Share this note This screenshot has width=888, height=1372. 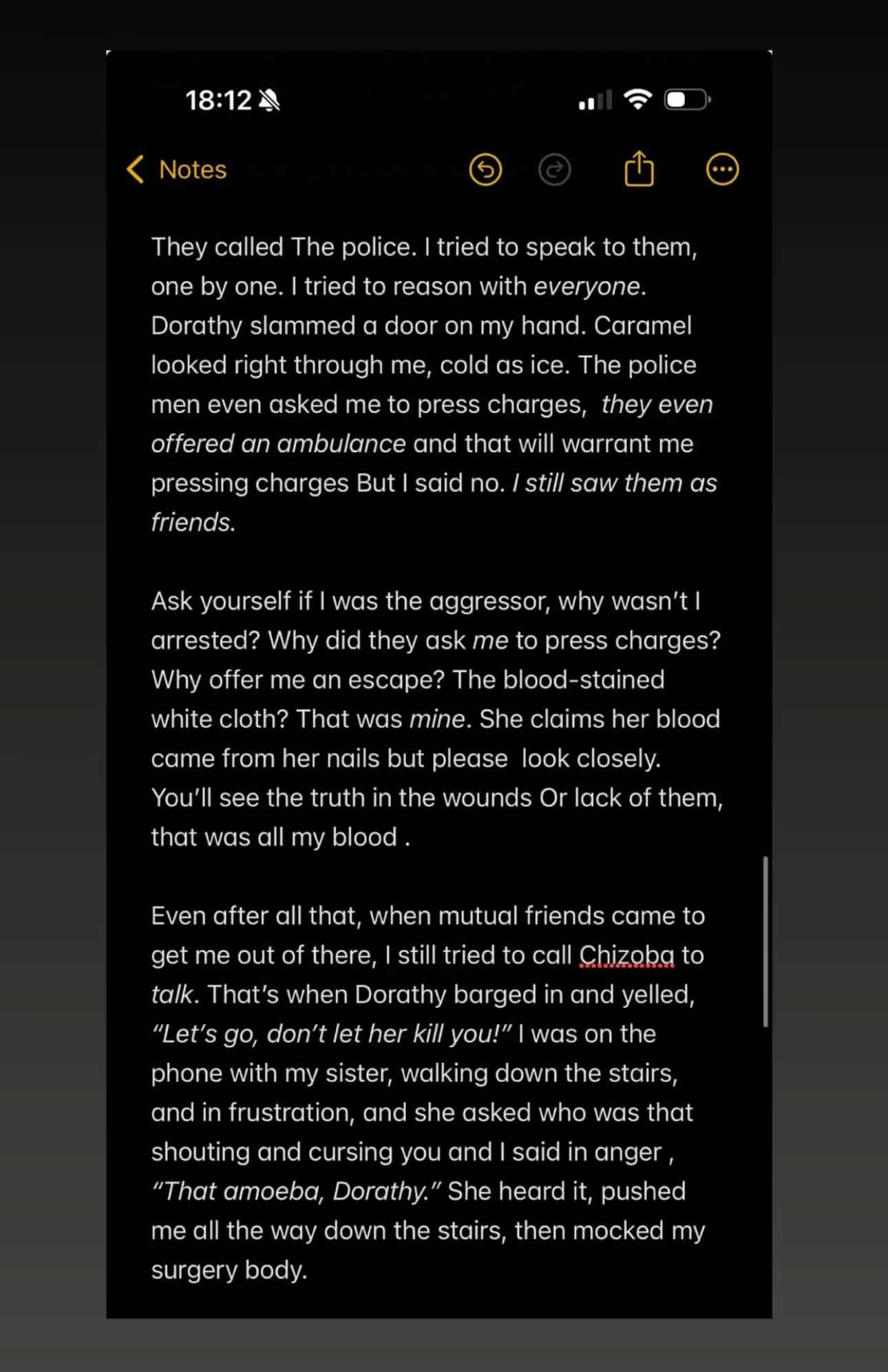coord(639,169)
